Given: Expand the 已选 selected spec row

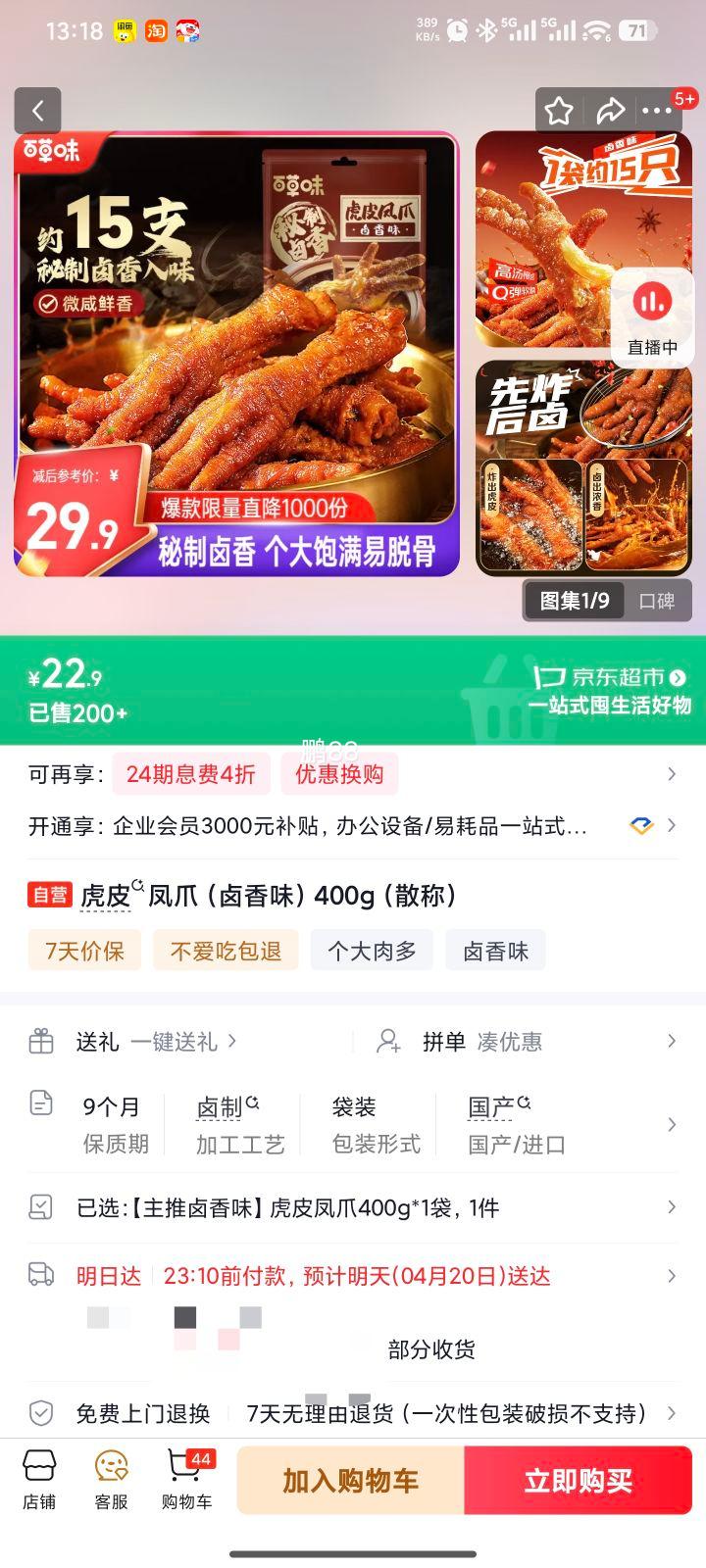Looking at the screenshot, I should (x=353, y=1207).
